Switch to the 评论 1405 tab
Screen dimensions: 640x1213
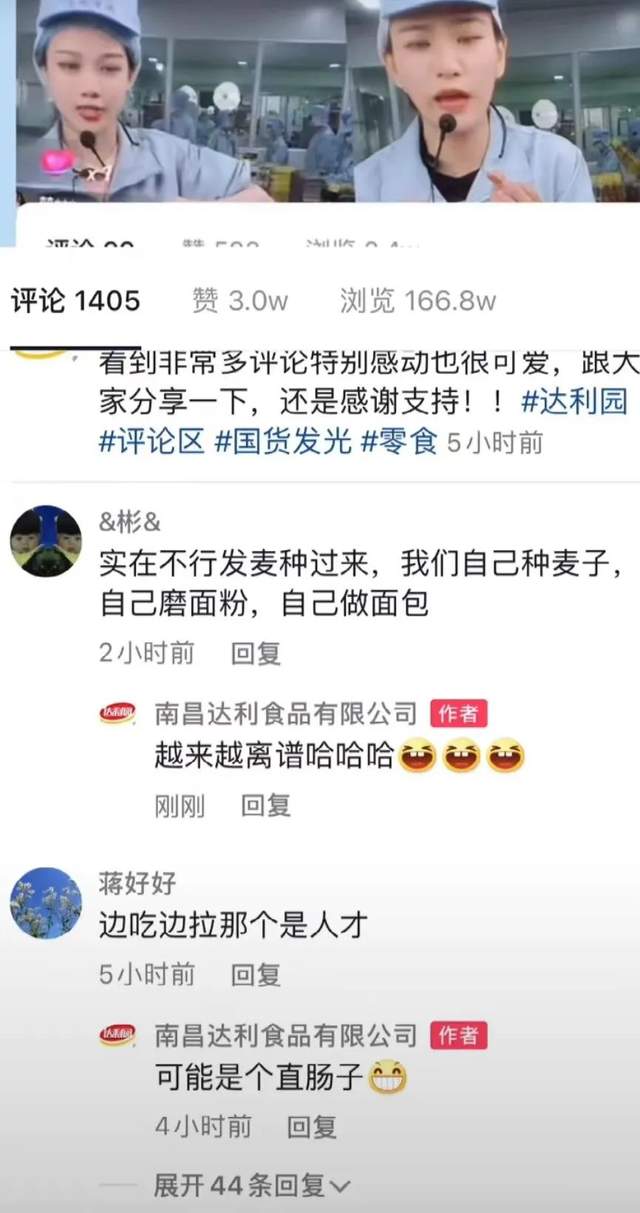pos(76,300)
